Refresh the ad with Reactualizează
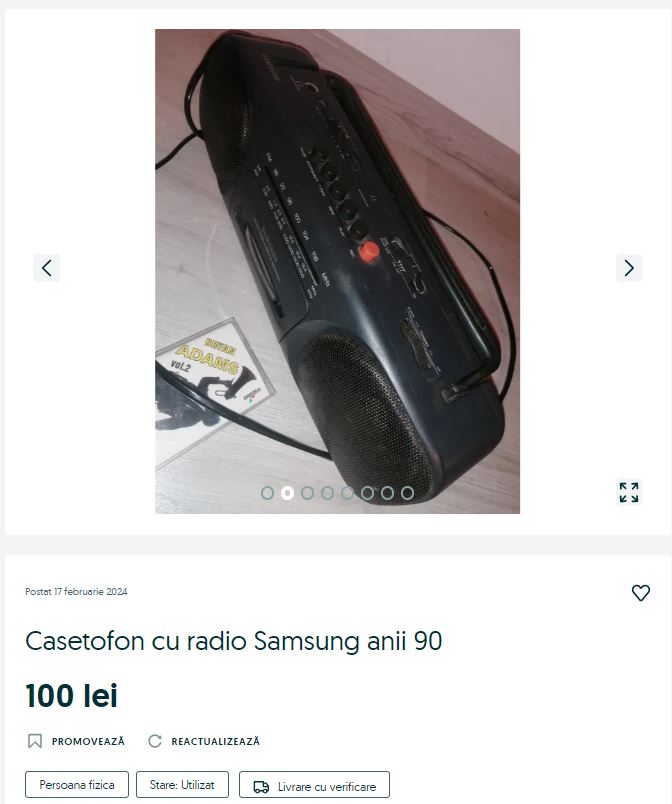 204,741
